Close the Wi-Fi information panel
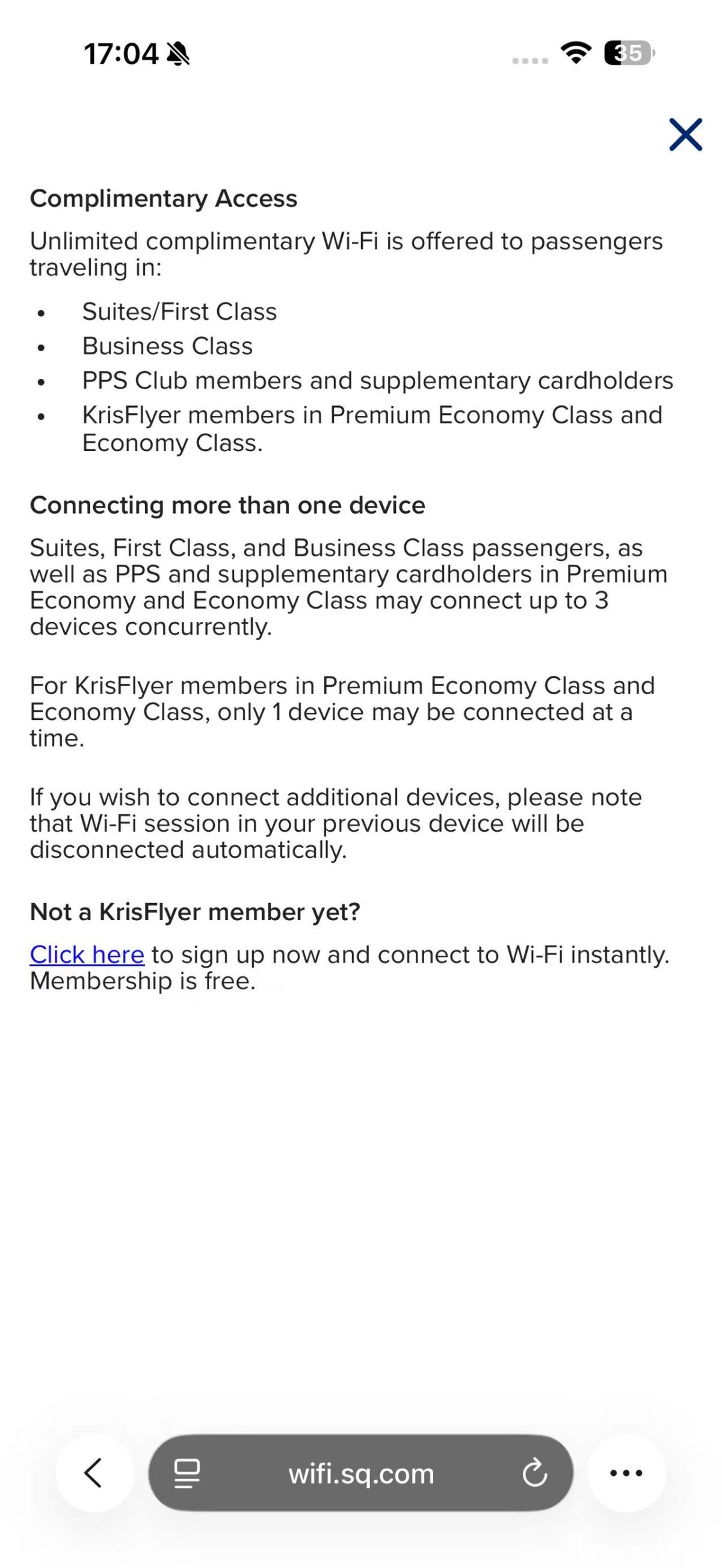 [x=685, y=135]
